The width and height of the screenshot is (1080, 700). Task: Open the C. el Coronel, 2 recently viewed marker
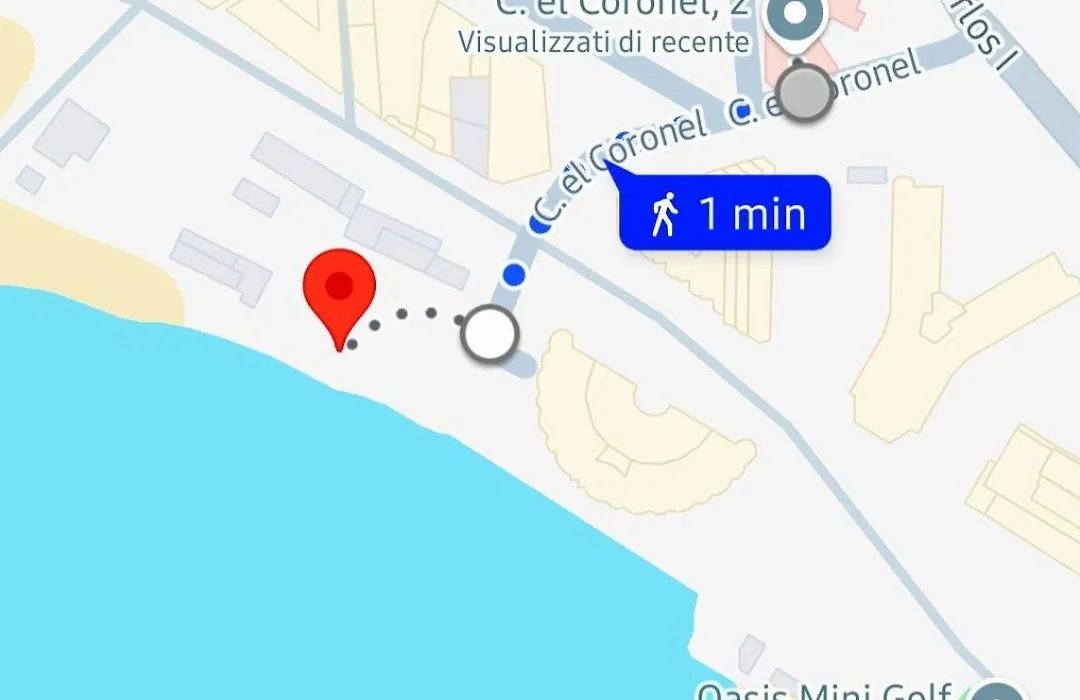coord(795,18)
